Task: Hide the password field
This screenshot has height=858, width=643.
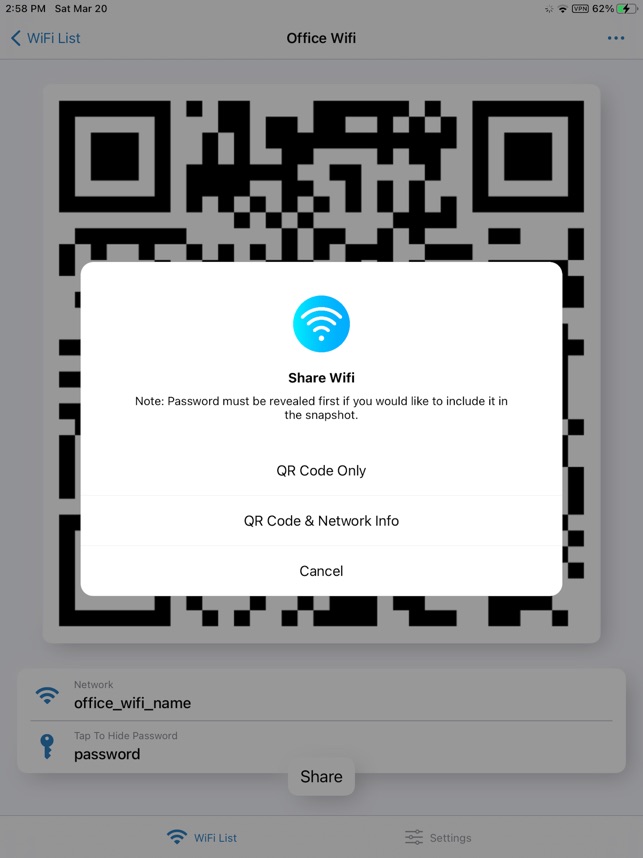Action: [321, 747]
